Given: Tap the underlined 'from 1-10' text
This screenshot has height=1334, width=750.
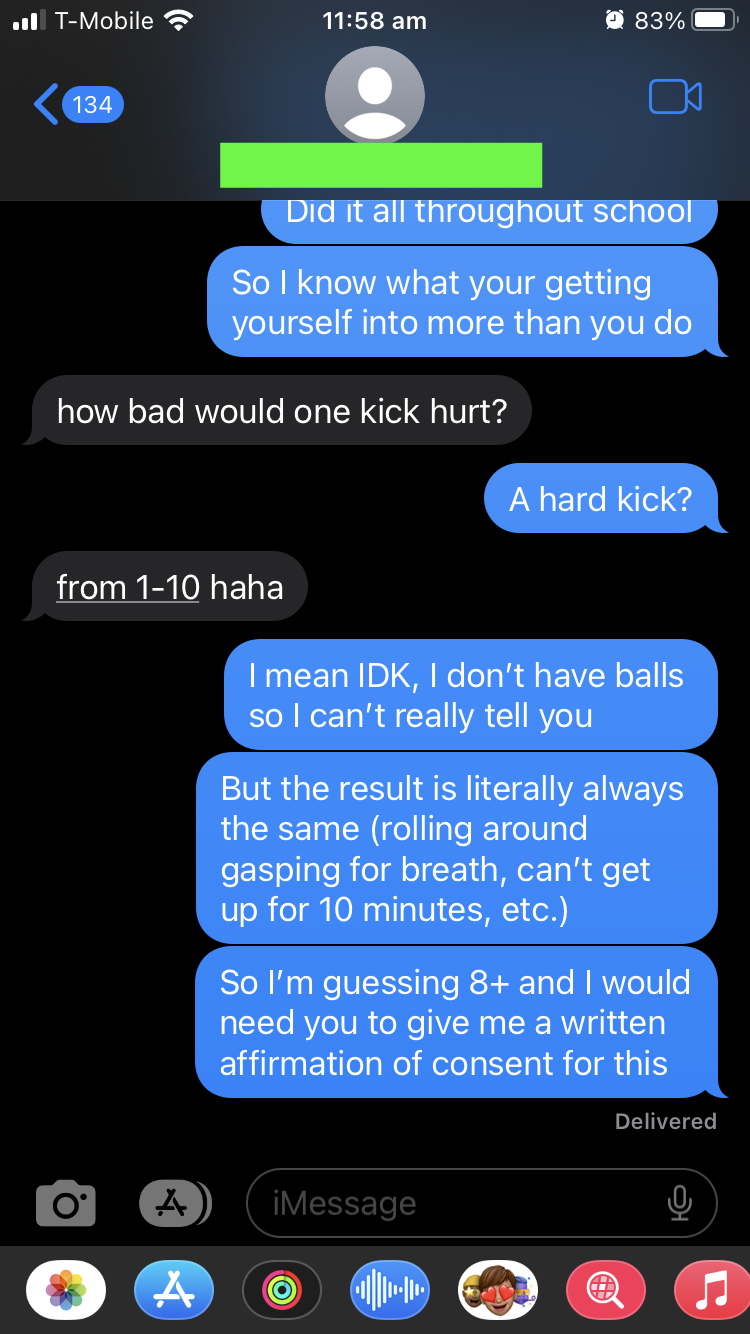Looking at the screenshot, I should (128, 587).
